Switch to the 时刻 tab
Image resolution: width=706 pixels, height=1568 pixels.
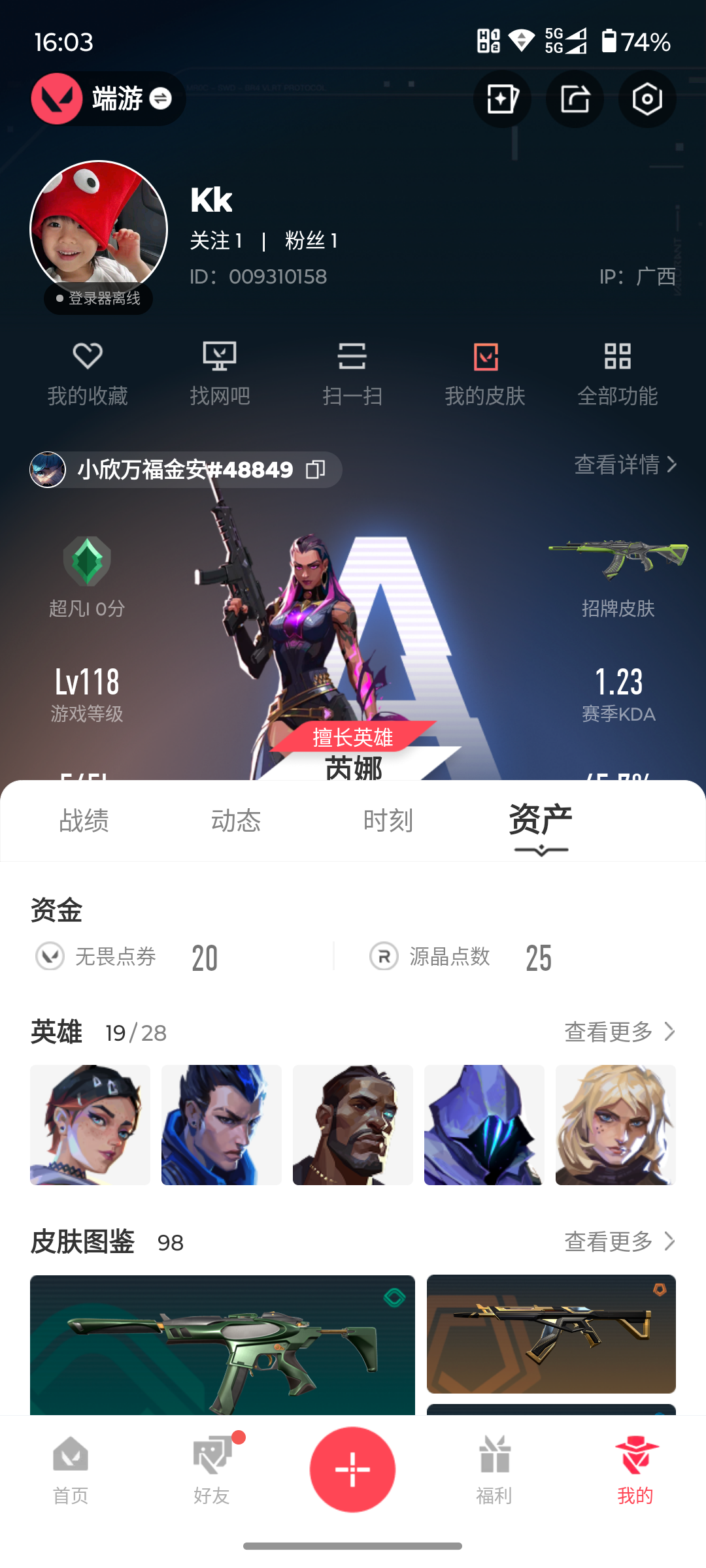[x=388, y=821]
